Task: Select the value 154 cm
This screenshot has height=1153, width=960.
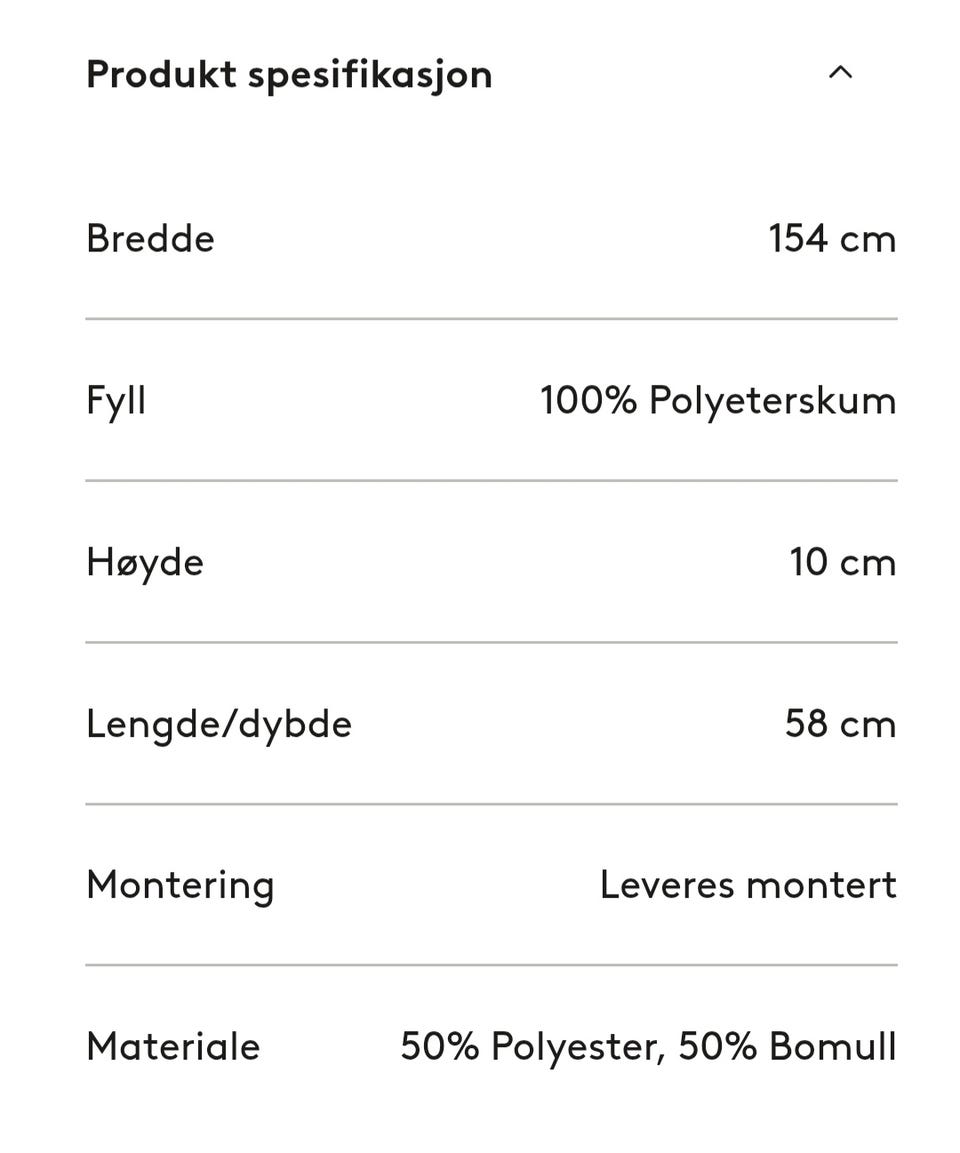Action: (x=833, y=238)
